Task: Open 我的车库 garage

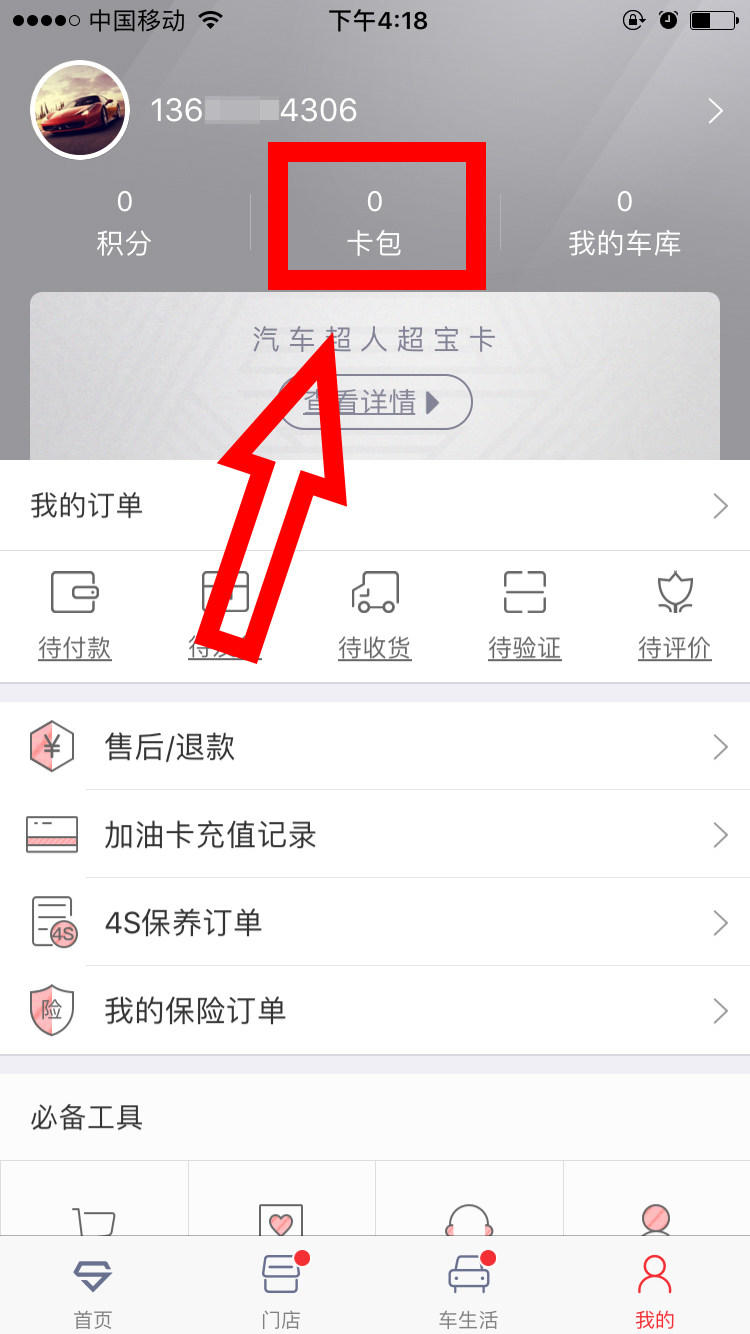Action: tap(624, 222)
